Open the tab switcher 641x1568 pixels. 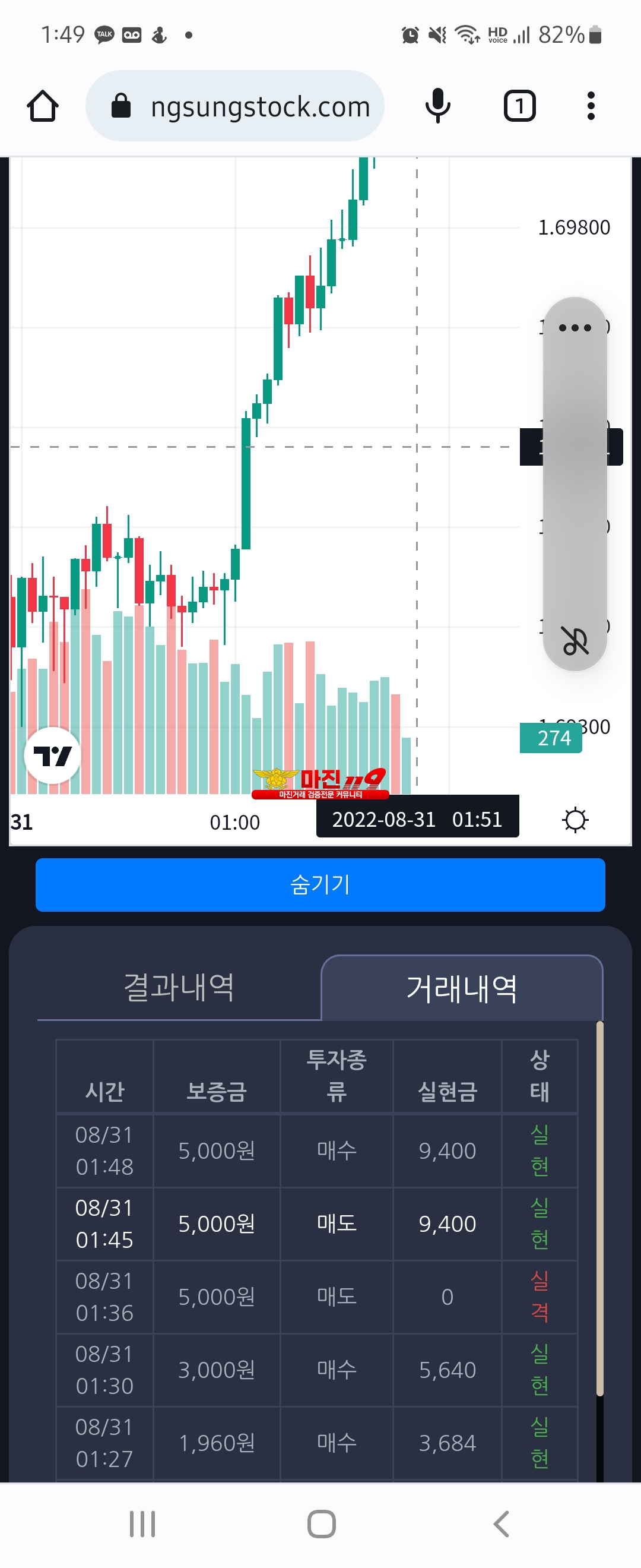click(519, 106)
